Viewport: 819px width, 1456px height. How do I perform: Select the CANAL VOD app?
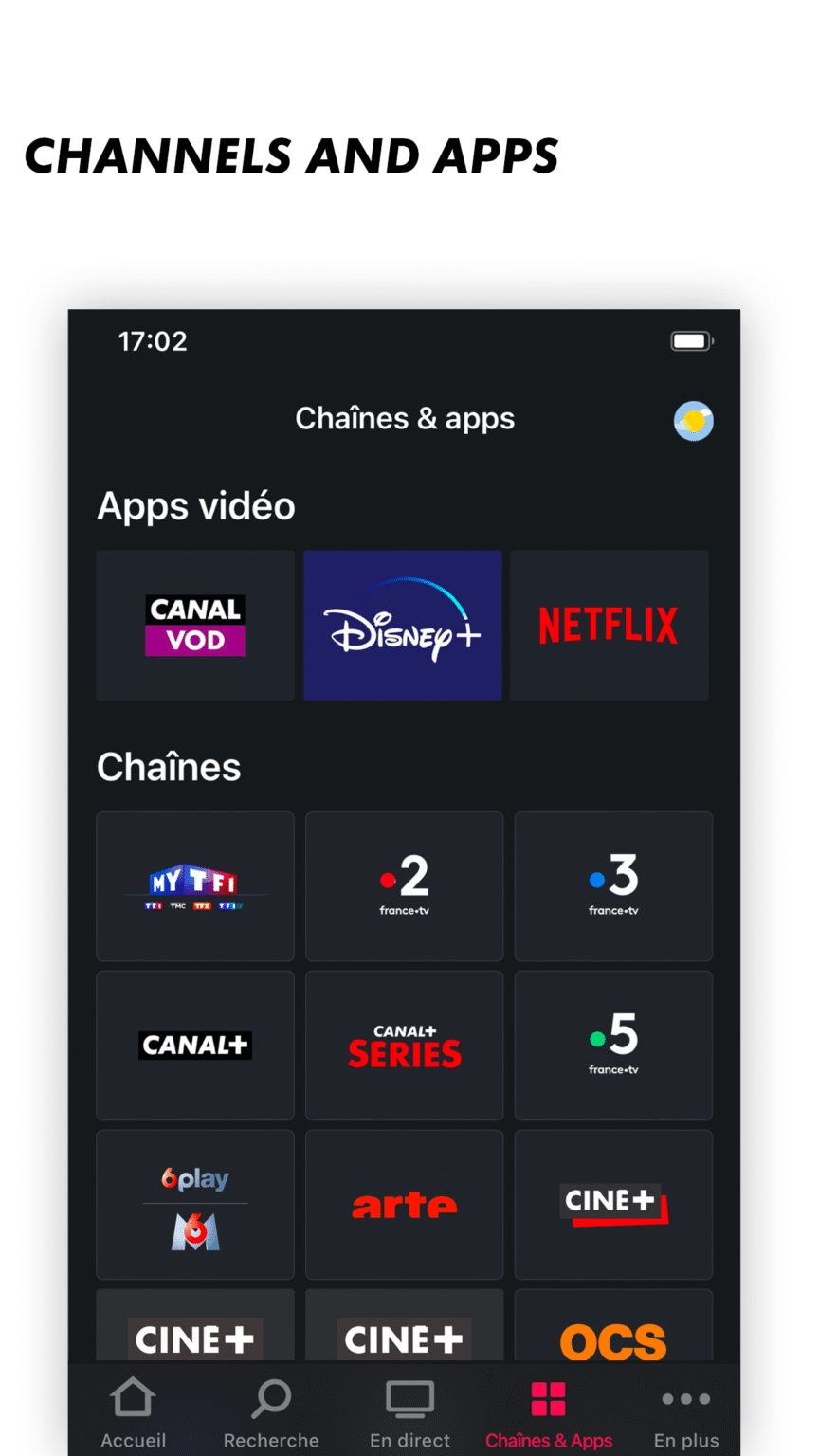tap(194, 625)
